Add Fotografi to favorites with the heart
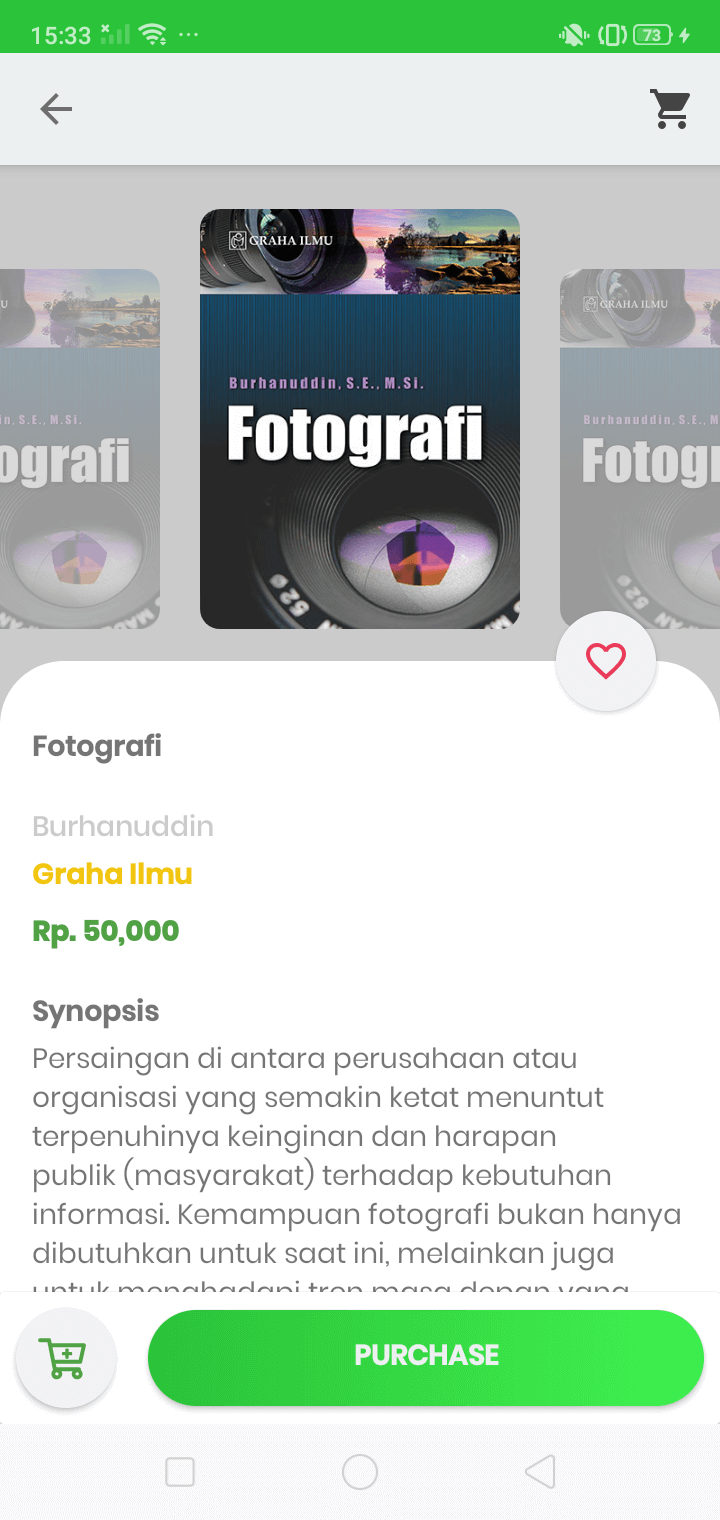 (x=606, y=661)
